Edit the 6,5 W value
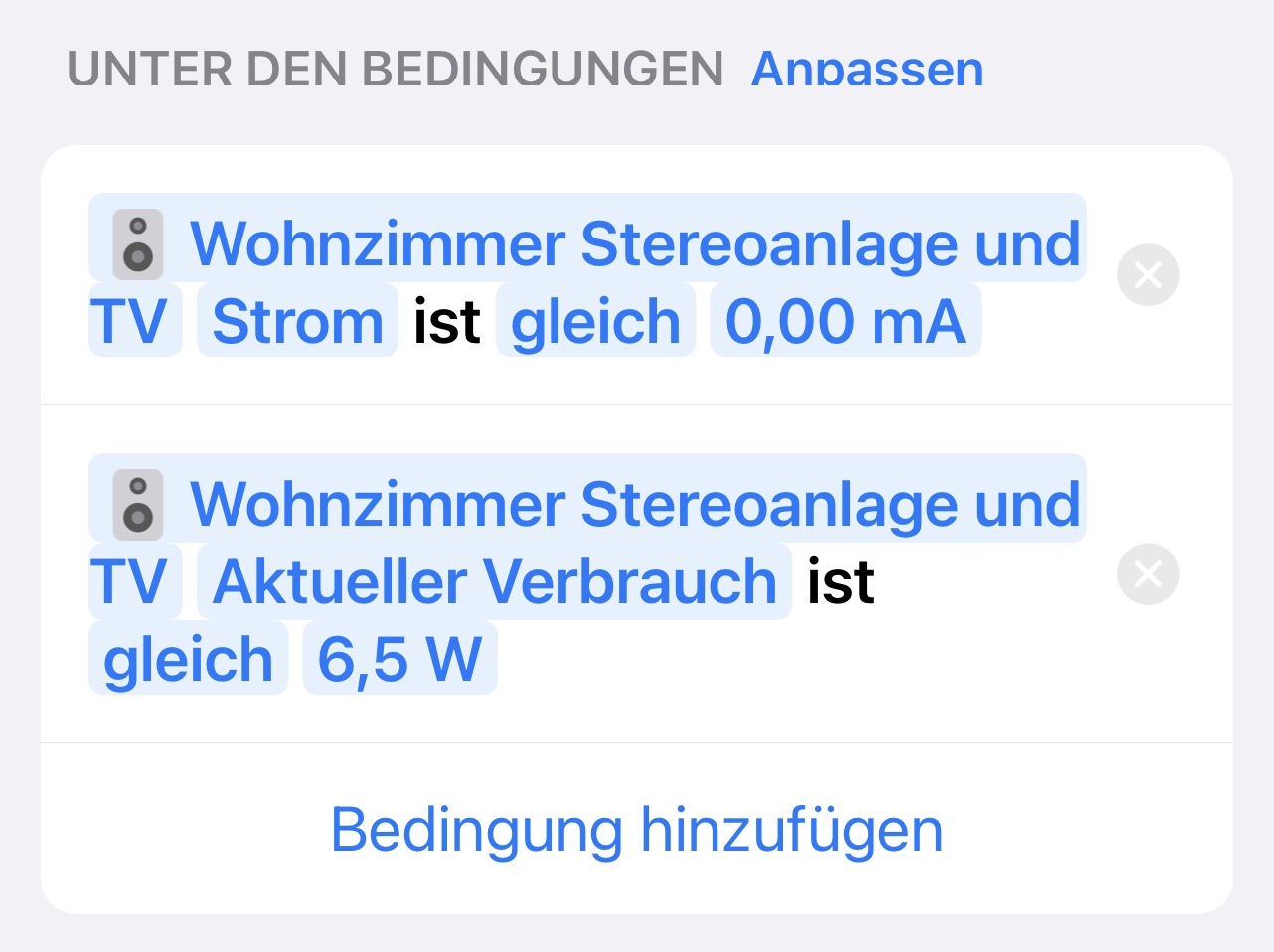This screenshot has height=952, width=1274. pos(399,659)
